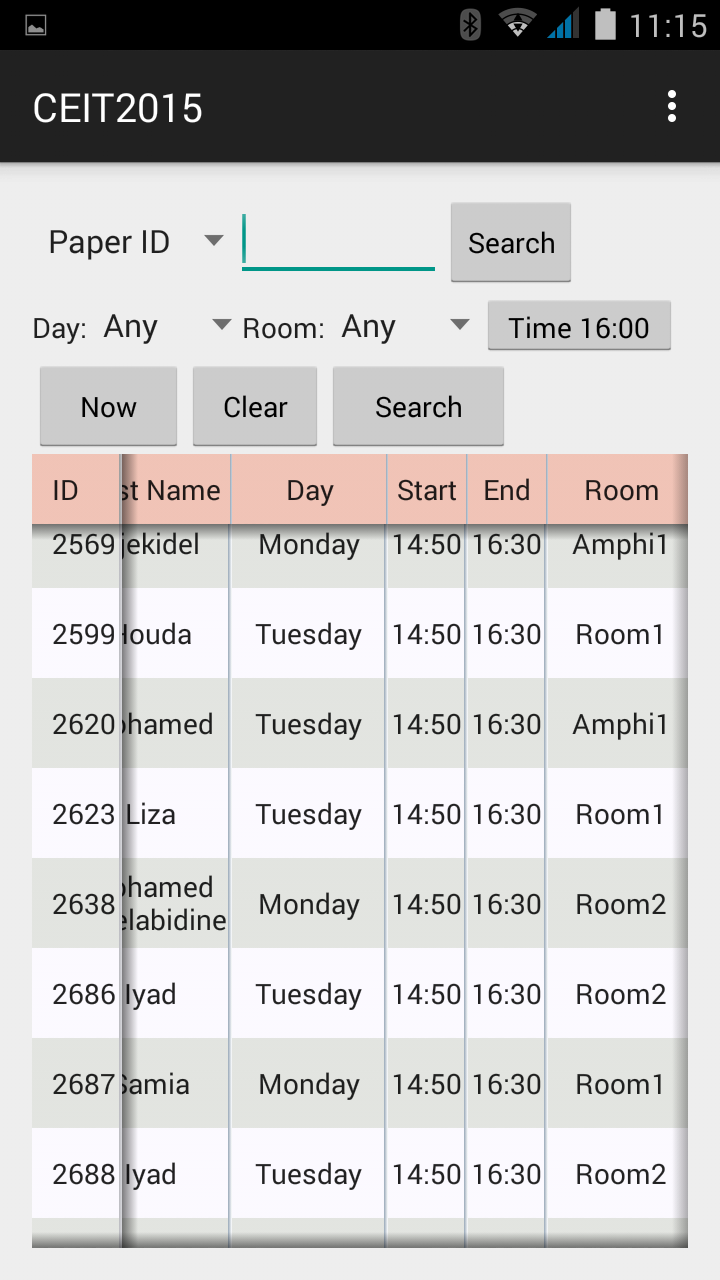
Task: Open the row for paper 2623
Action: 360,814
